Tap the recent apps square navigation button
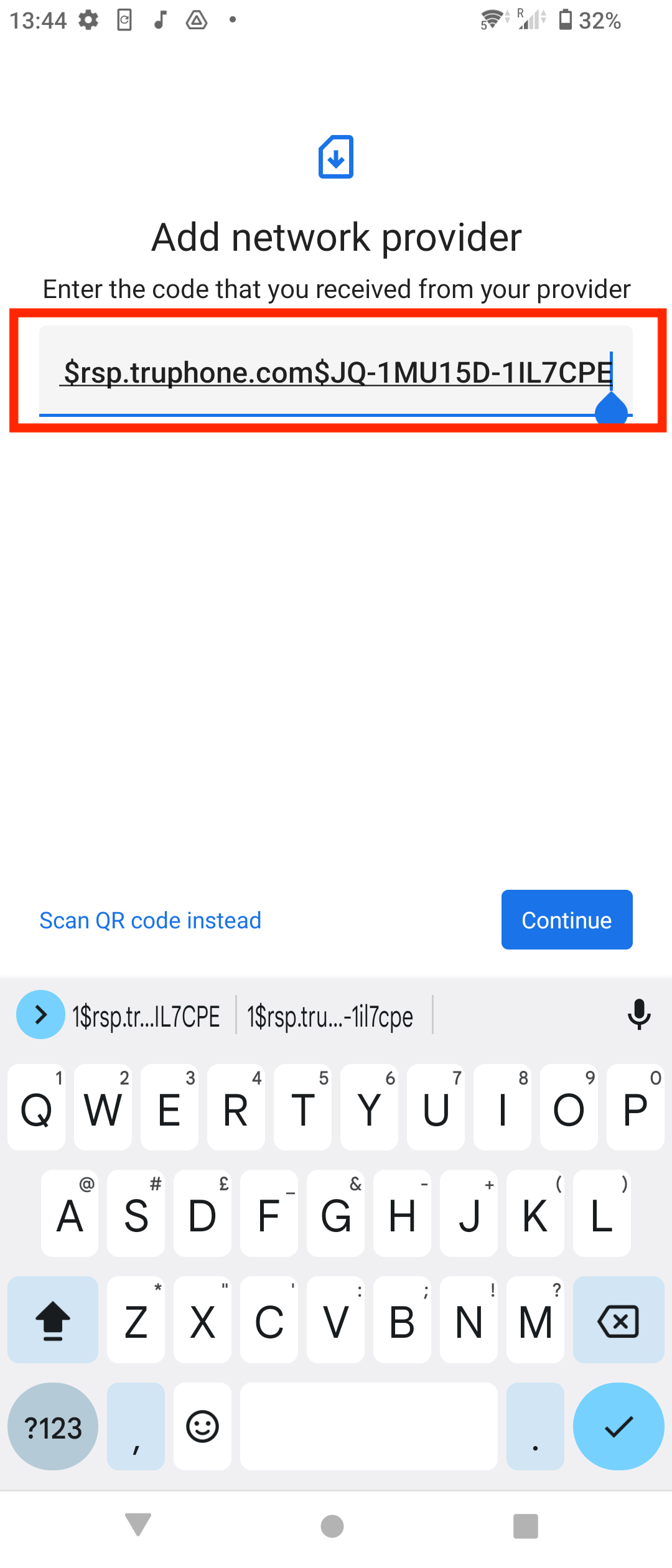Viewport: 672px width, 1568px height. tap(526, 1526)
